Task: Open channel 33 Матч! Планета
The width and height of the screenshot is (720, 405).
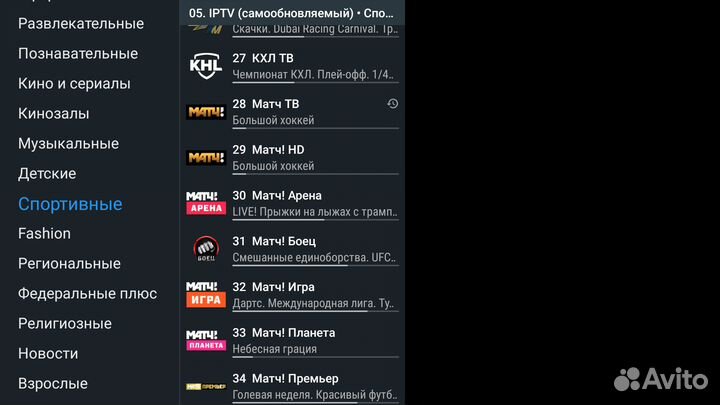Action: point(292,340)
